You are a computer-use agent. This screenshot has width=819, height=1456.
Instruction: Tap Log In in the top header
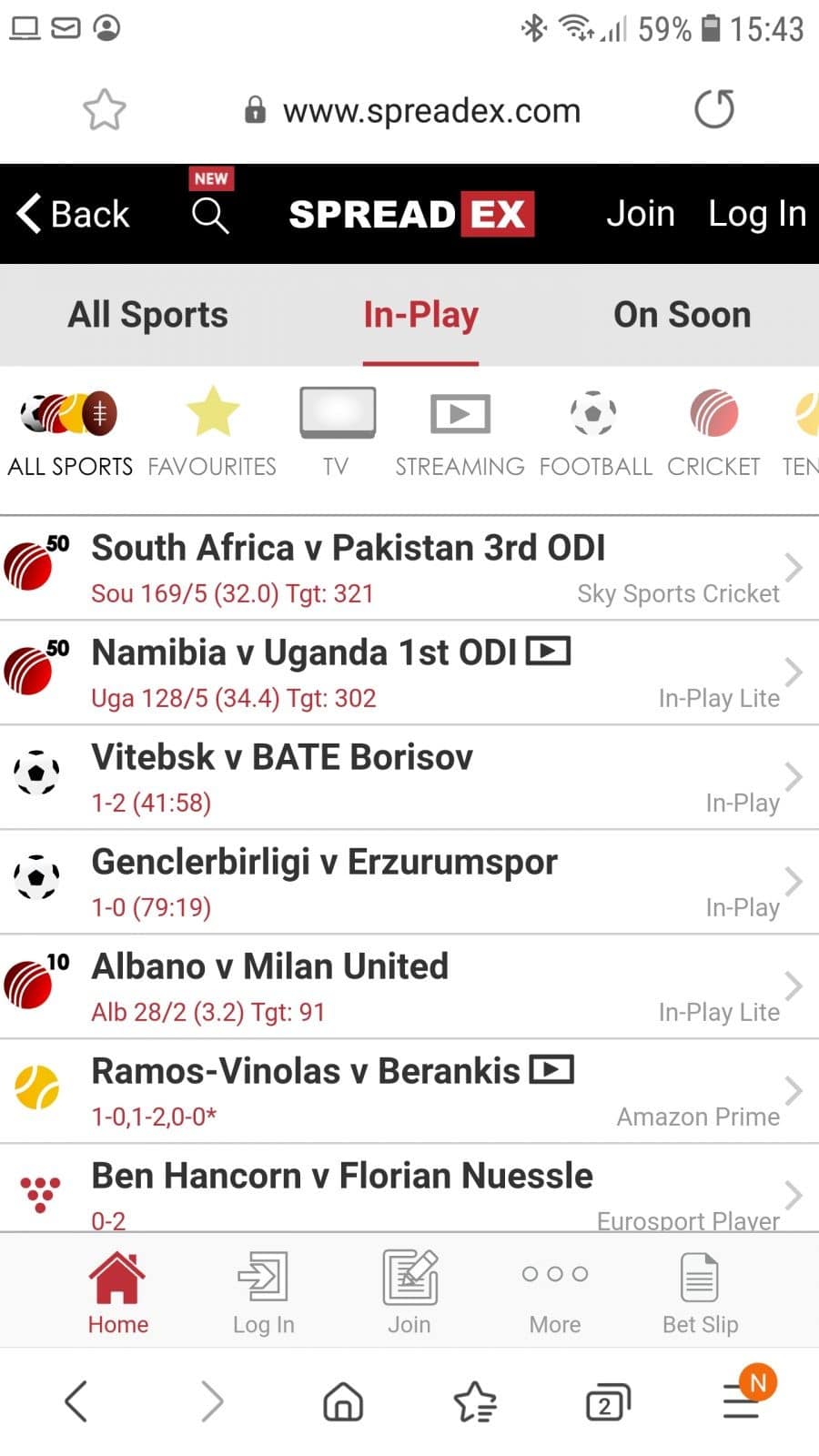pyautogui.click(x=757, y=214)
